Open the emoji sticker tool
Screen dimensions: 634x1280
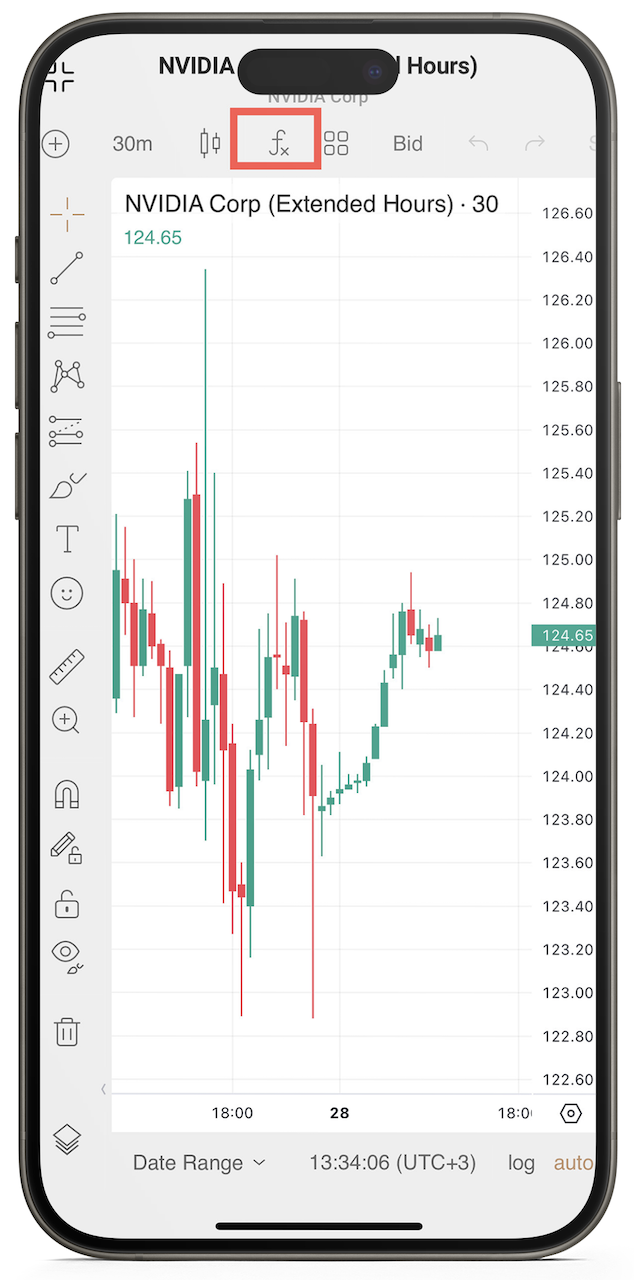tap(67, 594)
